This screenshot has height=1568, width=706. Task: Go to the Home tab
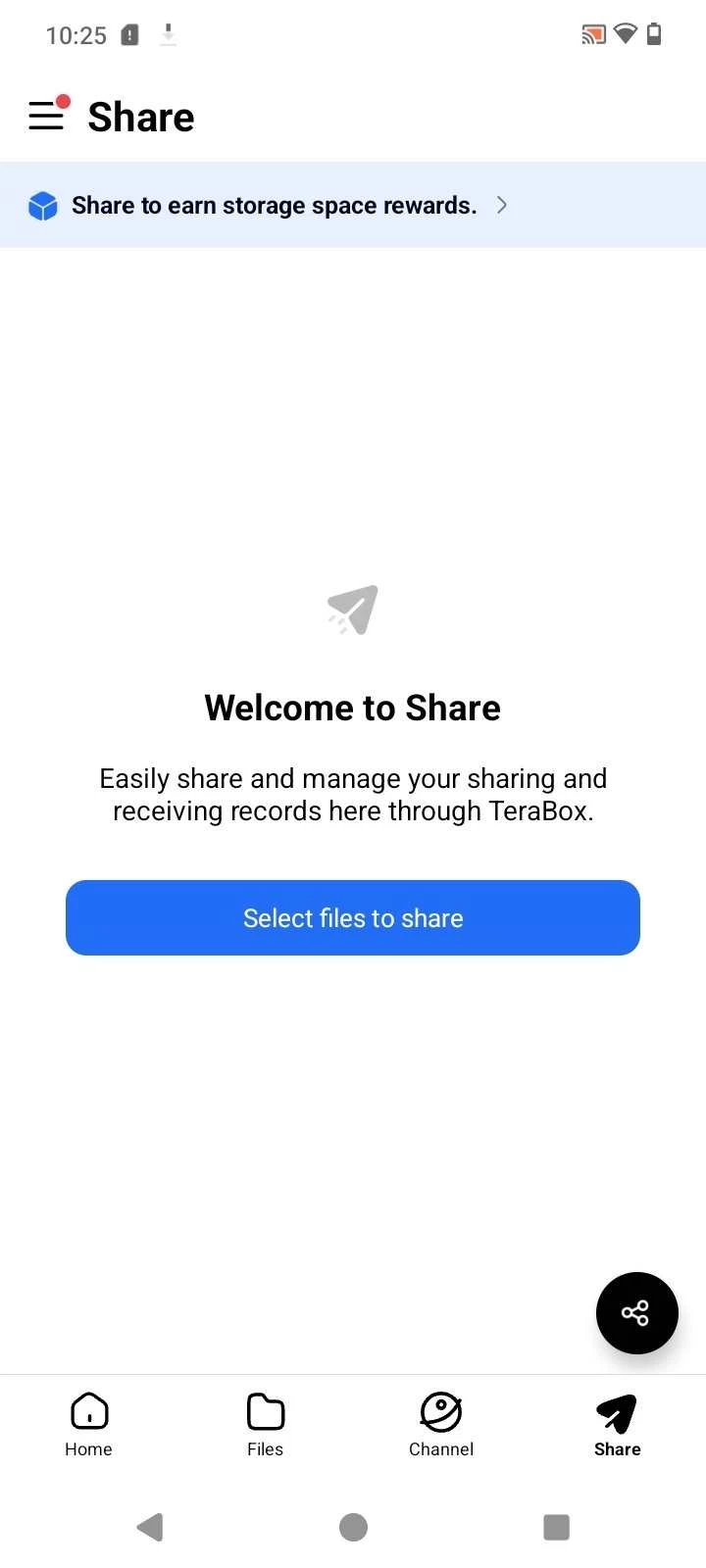click(x=88, y=1425)
